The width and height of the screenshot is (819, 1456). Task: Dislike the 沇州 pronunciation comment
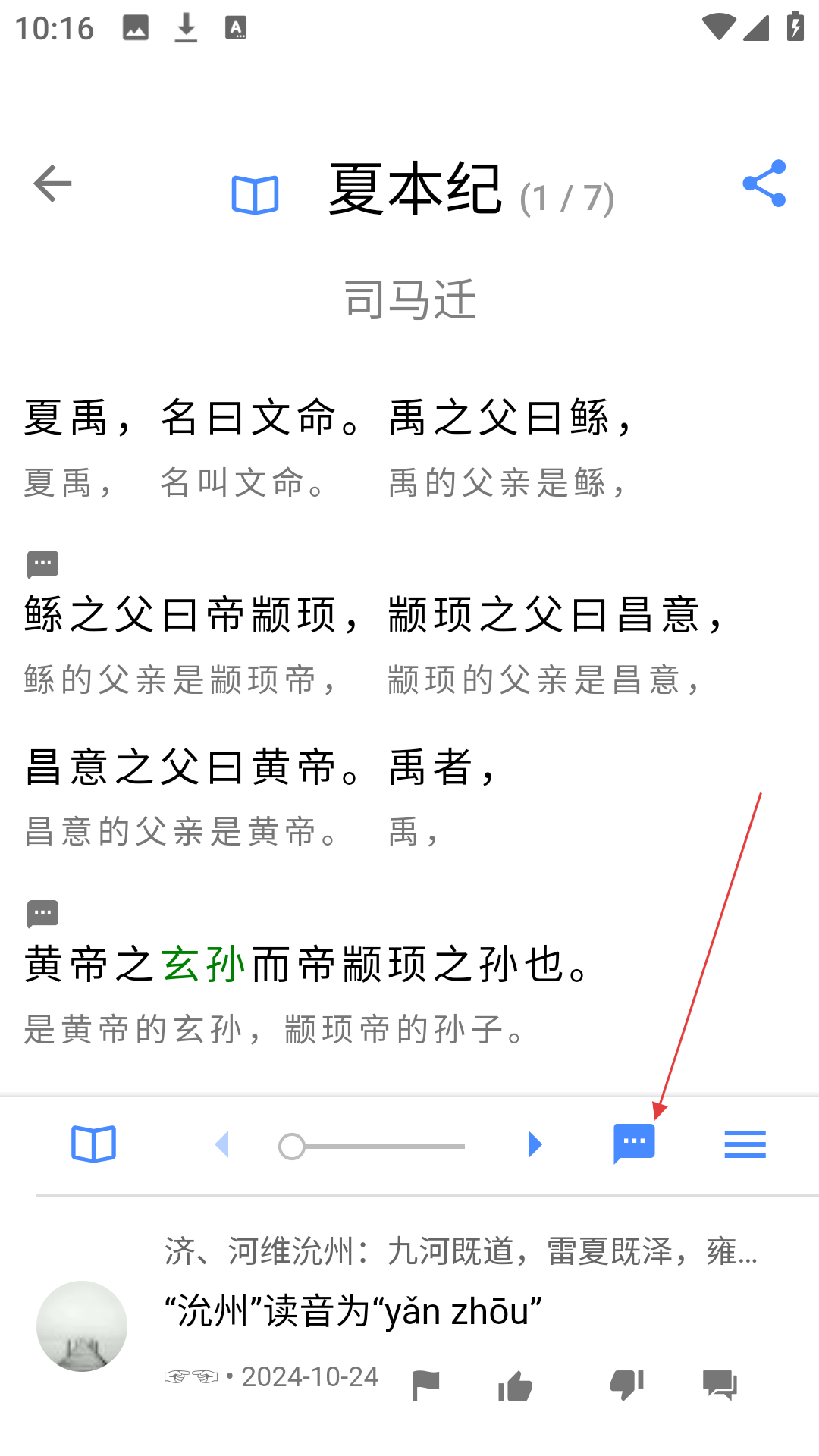click(x=626, y=1385)
